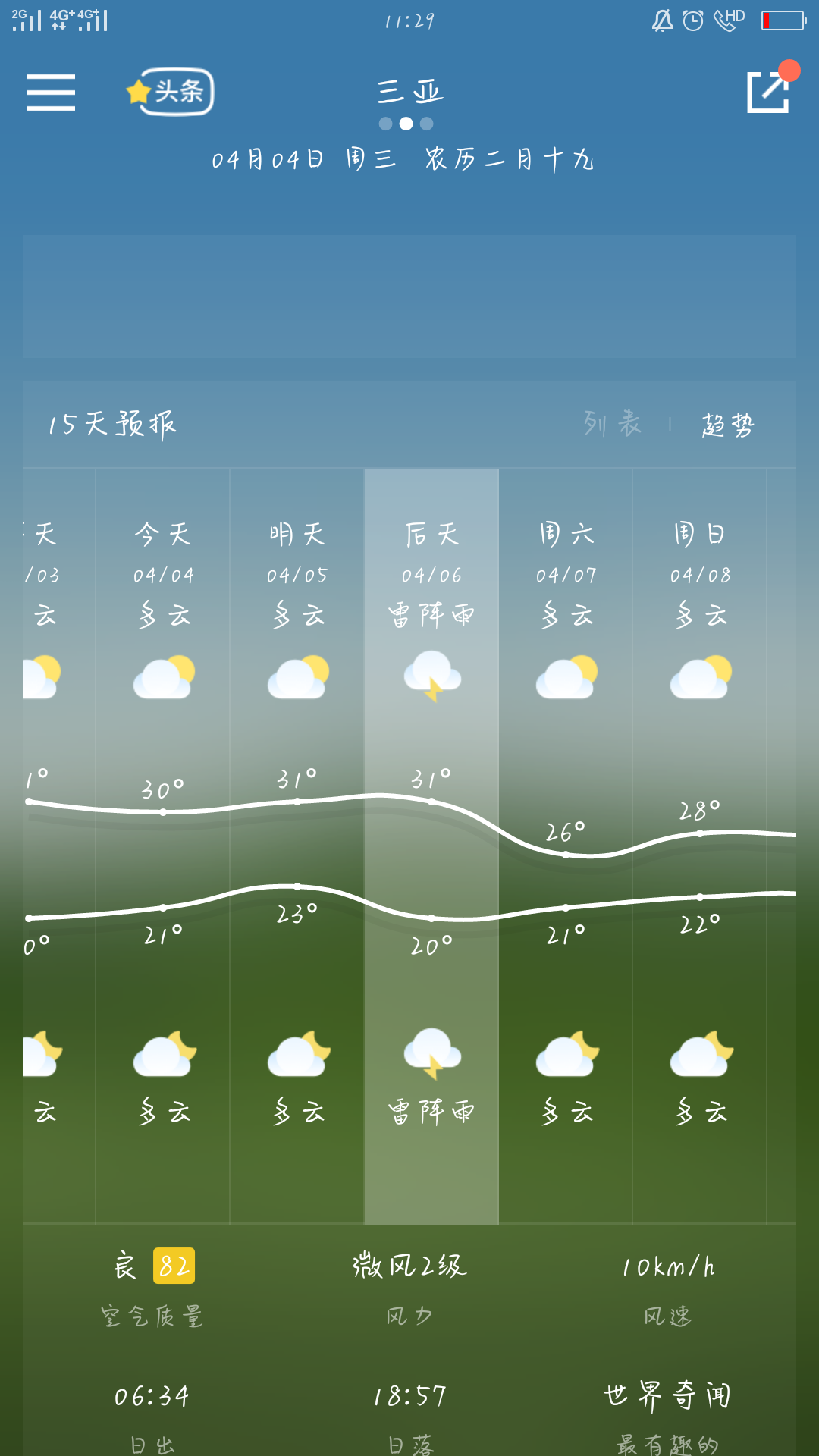The width and height of the screenshot is (819, 1456).
Task: Open the hamburger menu
Action: coord(51,93)
